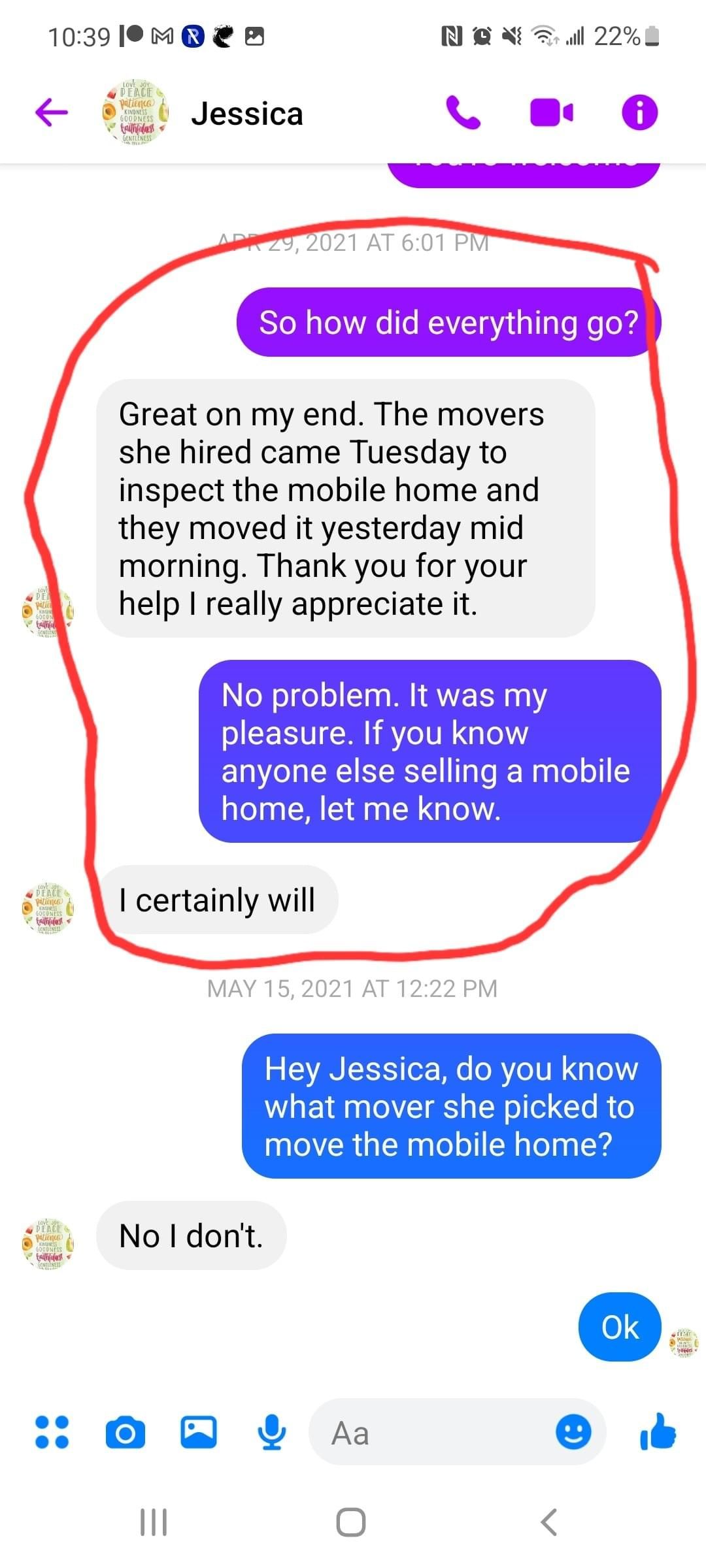This screenshot has height=1568, width=706.
Task: Open the photo gallery picker
Action: (198, 1432)
